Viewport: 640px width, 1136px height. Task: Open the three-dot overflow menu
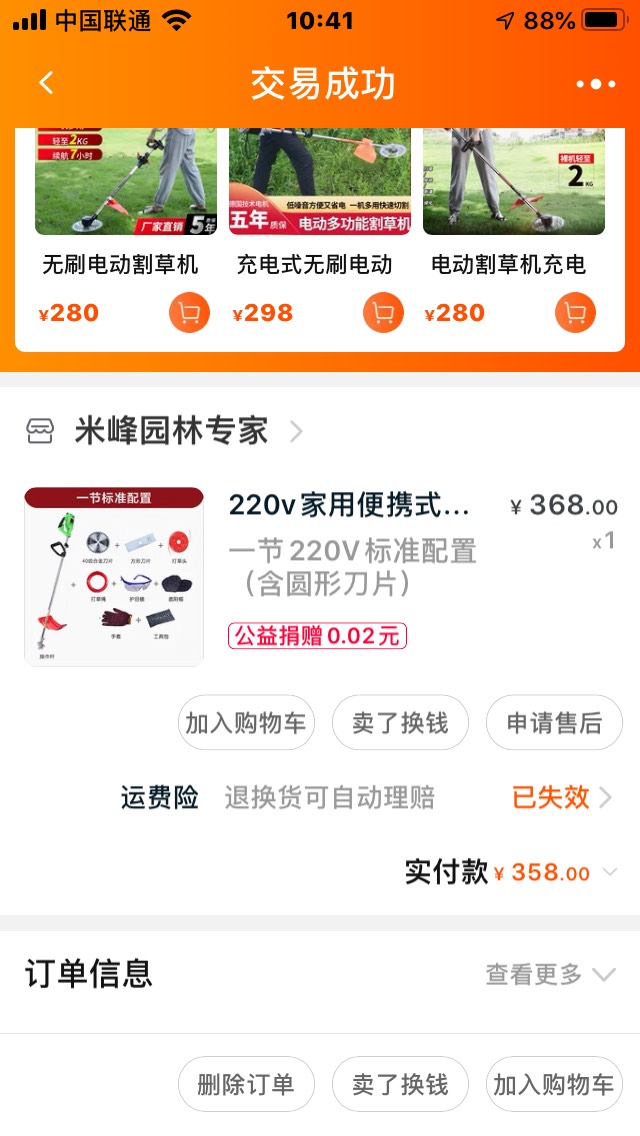596,85
